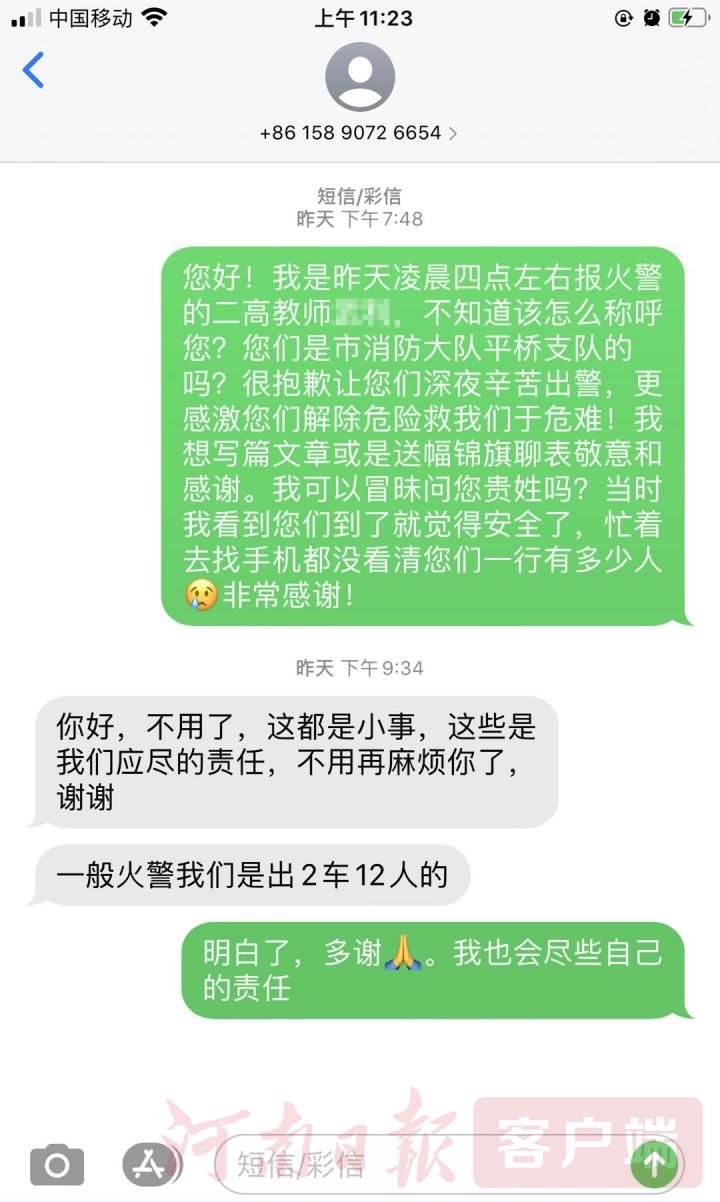Send the message with the arrow button
Image resolution: width=720 pixels, height=1202 pixels.
pos(654,1164)
